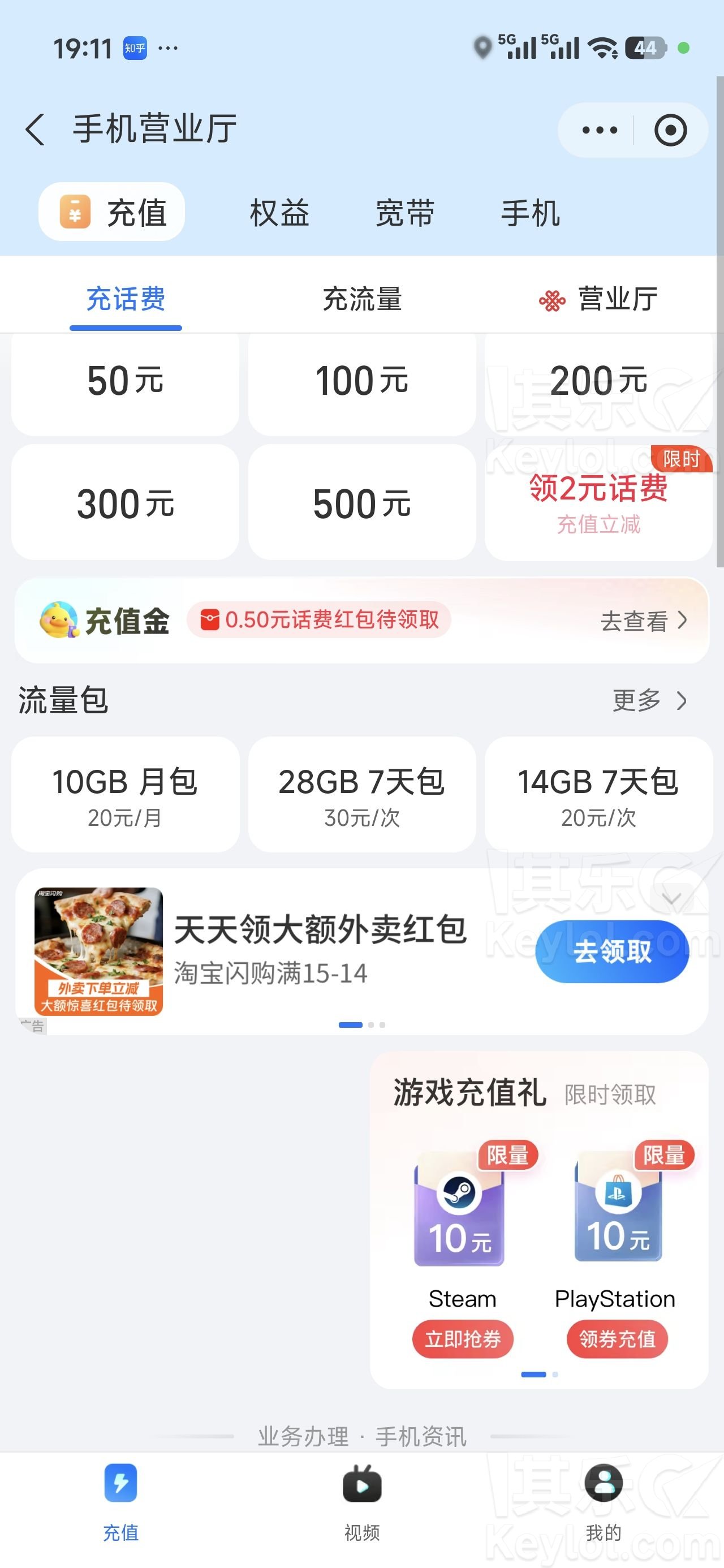Viewport: 724px width, 1568px height.
Task: Select the 100元 recharge option
Action: coord(361,381)
